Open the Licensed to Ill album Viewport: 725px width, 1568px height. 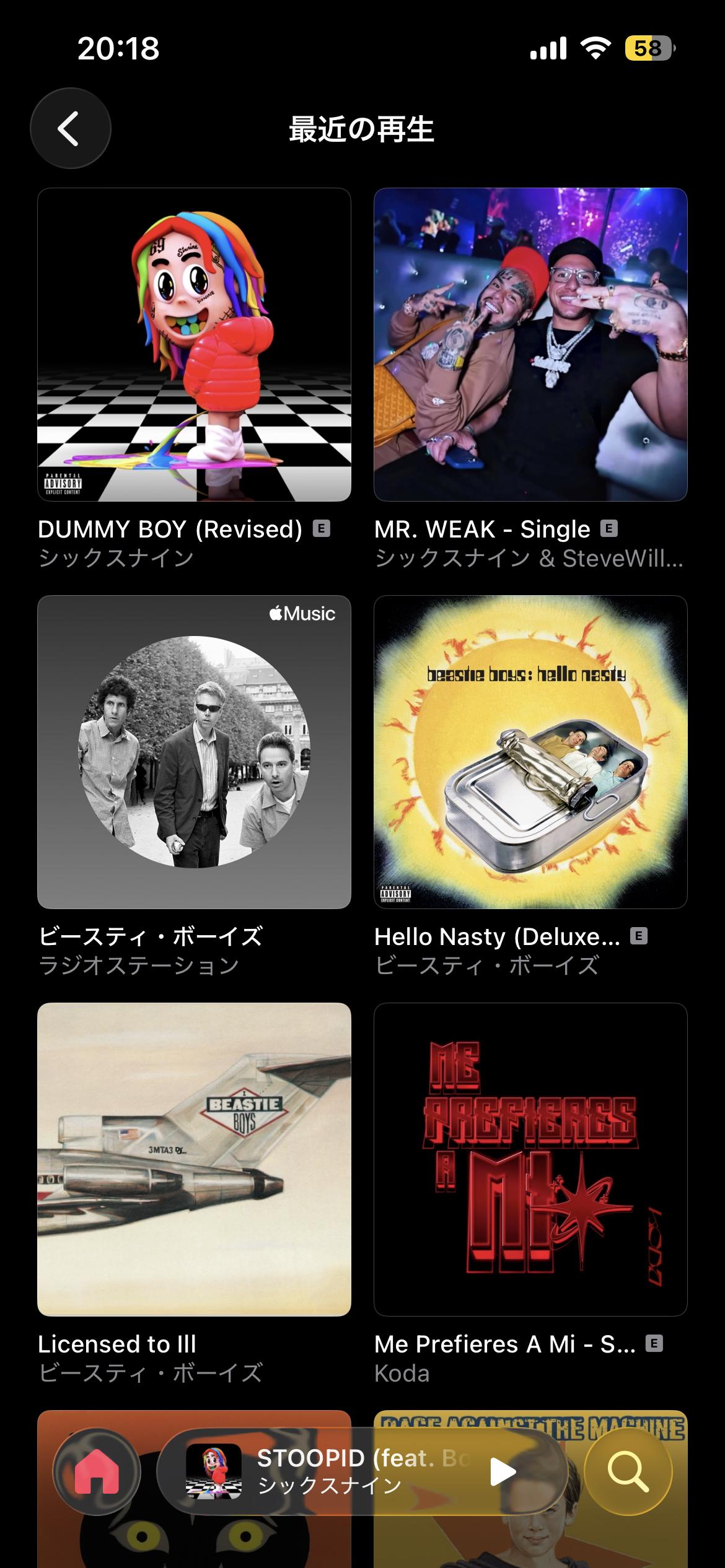tap(194, 1159)
